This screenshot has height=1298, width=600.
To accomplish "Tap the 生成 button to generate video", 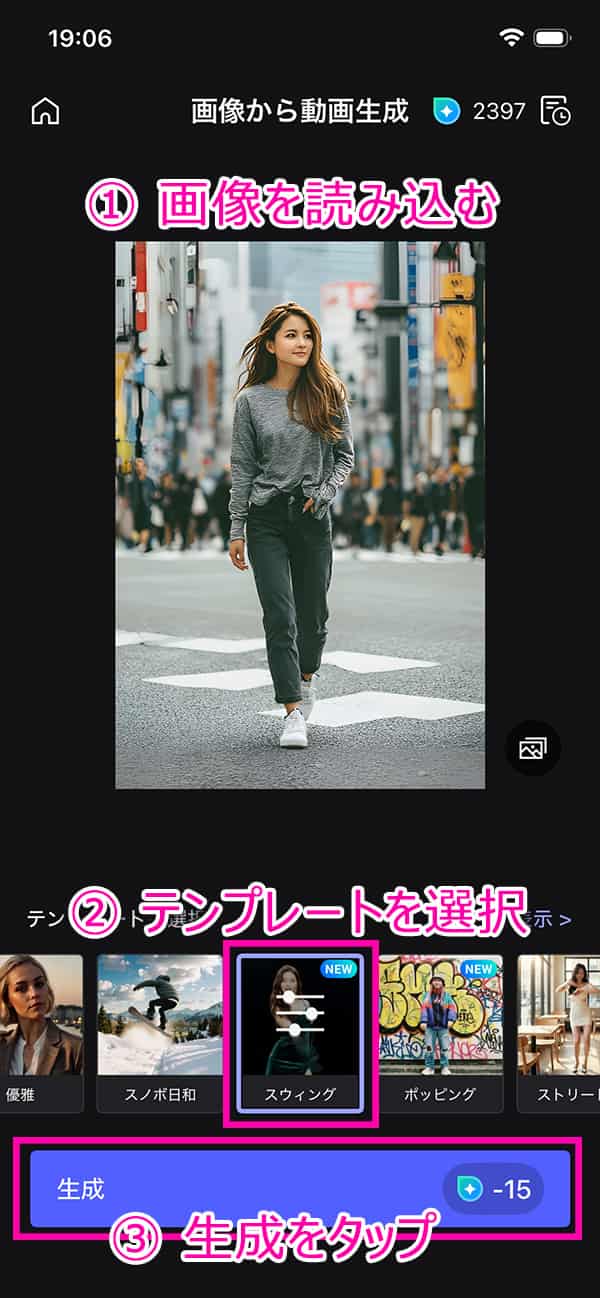I will pos(300,1188).
